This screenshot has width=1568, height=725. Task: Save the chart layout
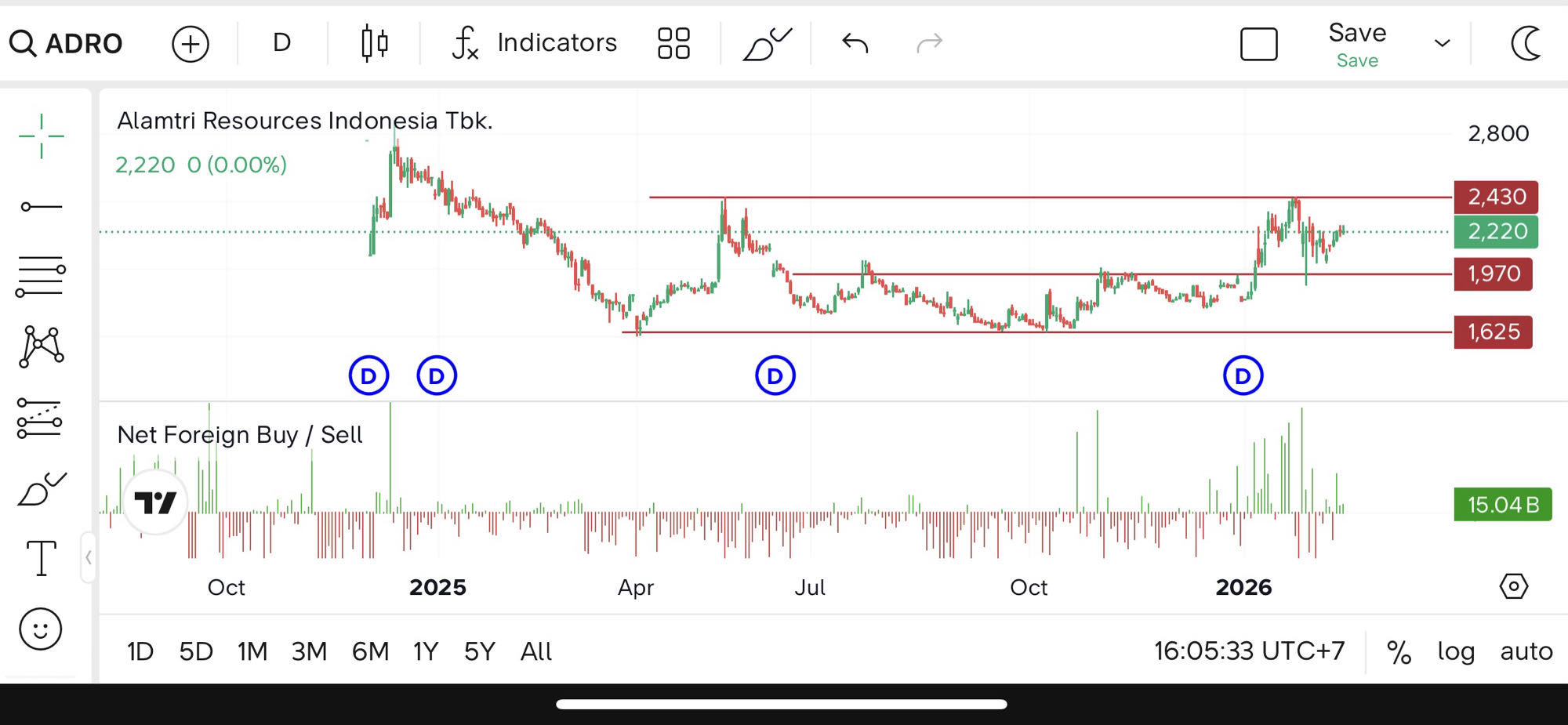1357,44
